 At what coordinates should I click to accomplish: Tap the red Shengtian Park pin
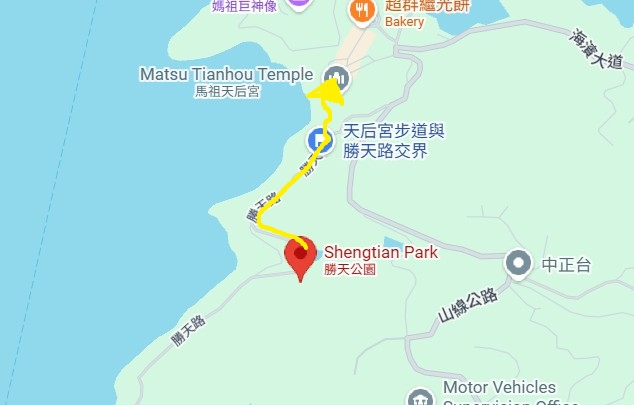301,254
